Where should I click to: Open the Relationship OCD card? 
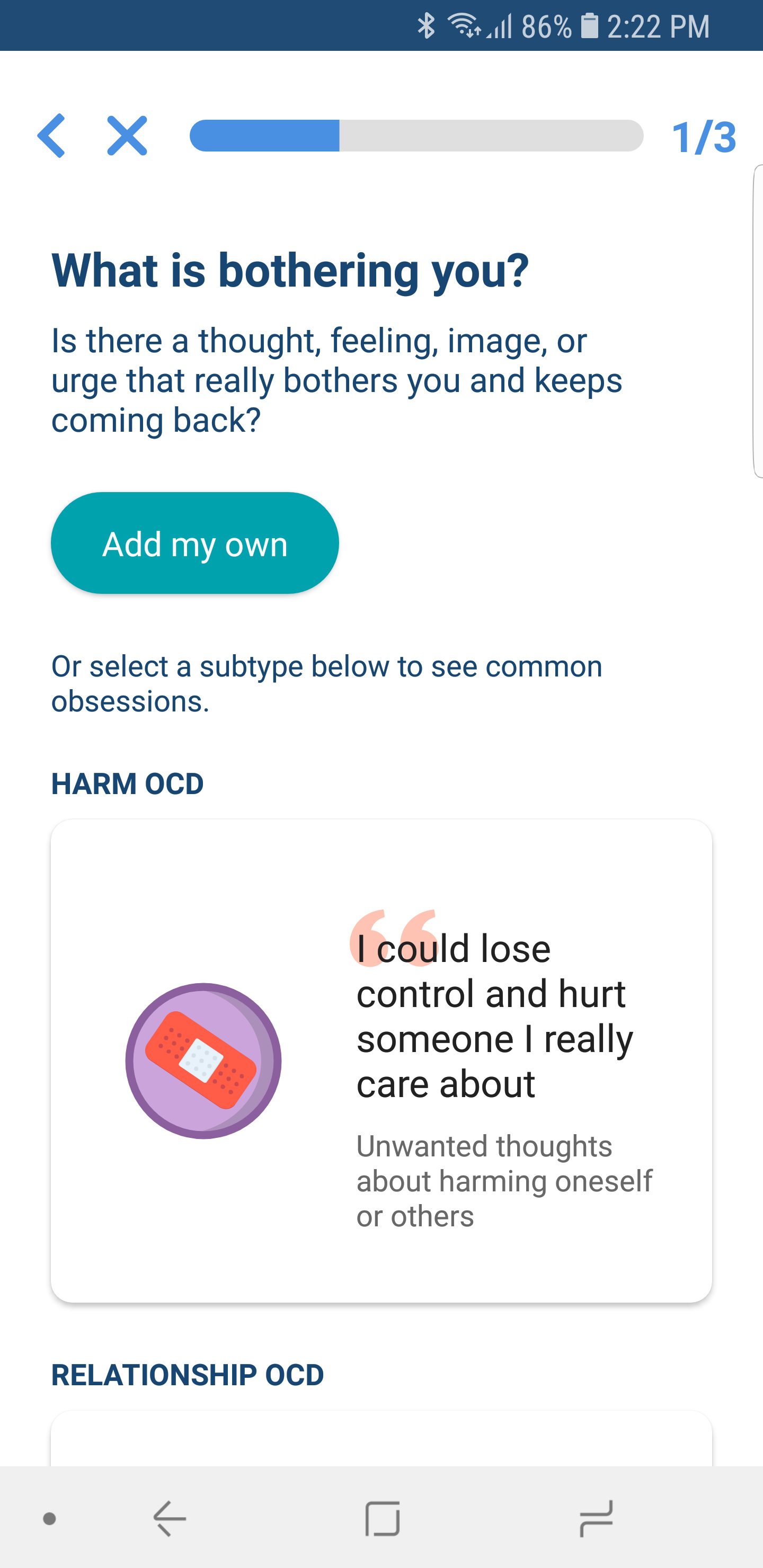(381, 1438)
